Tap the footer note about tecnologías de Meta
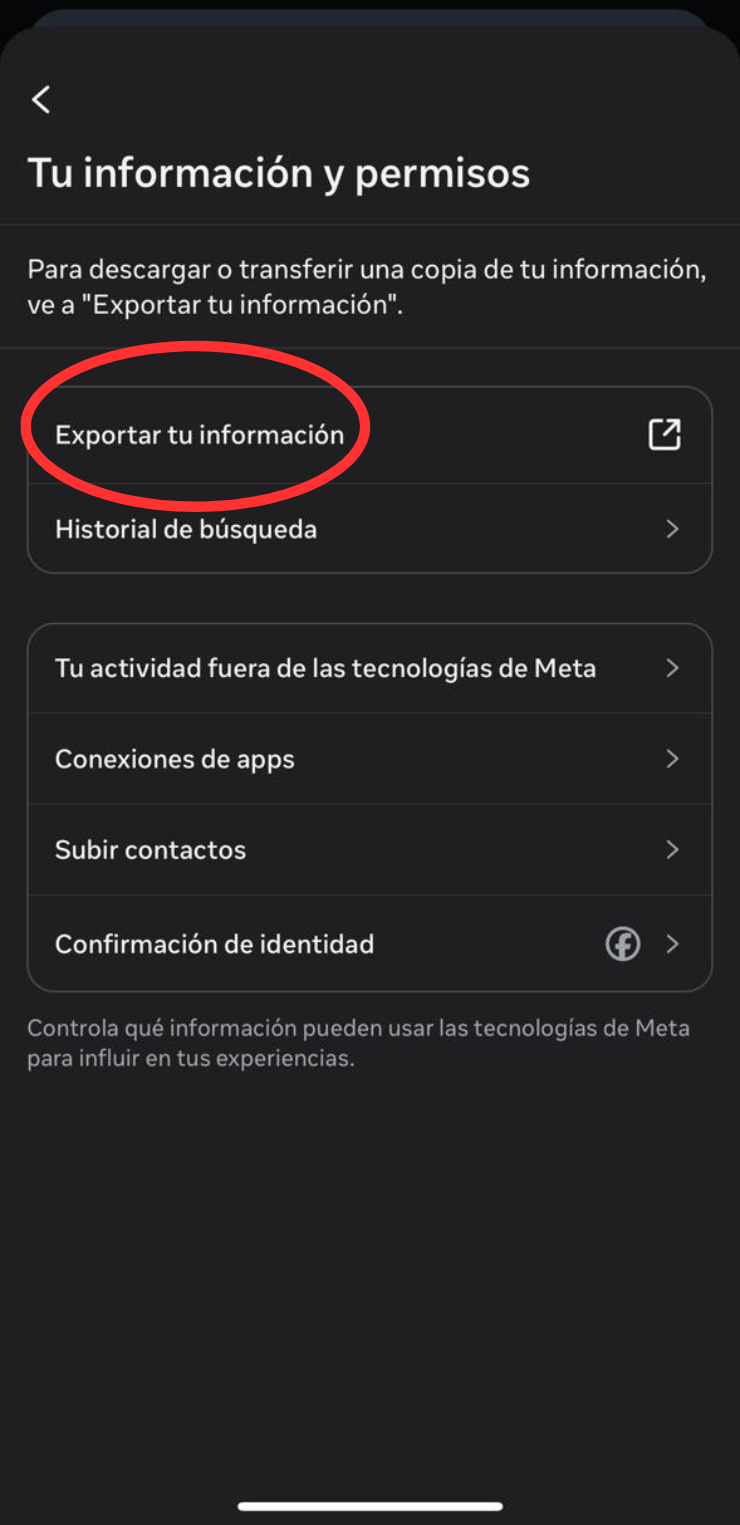The height and width of the screenshot is (1525, 740). pyautogui.click(x=358, y=1043)
